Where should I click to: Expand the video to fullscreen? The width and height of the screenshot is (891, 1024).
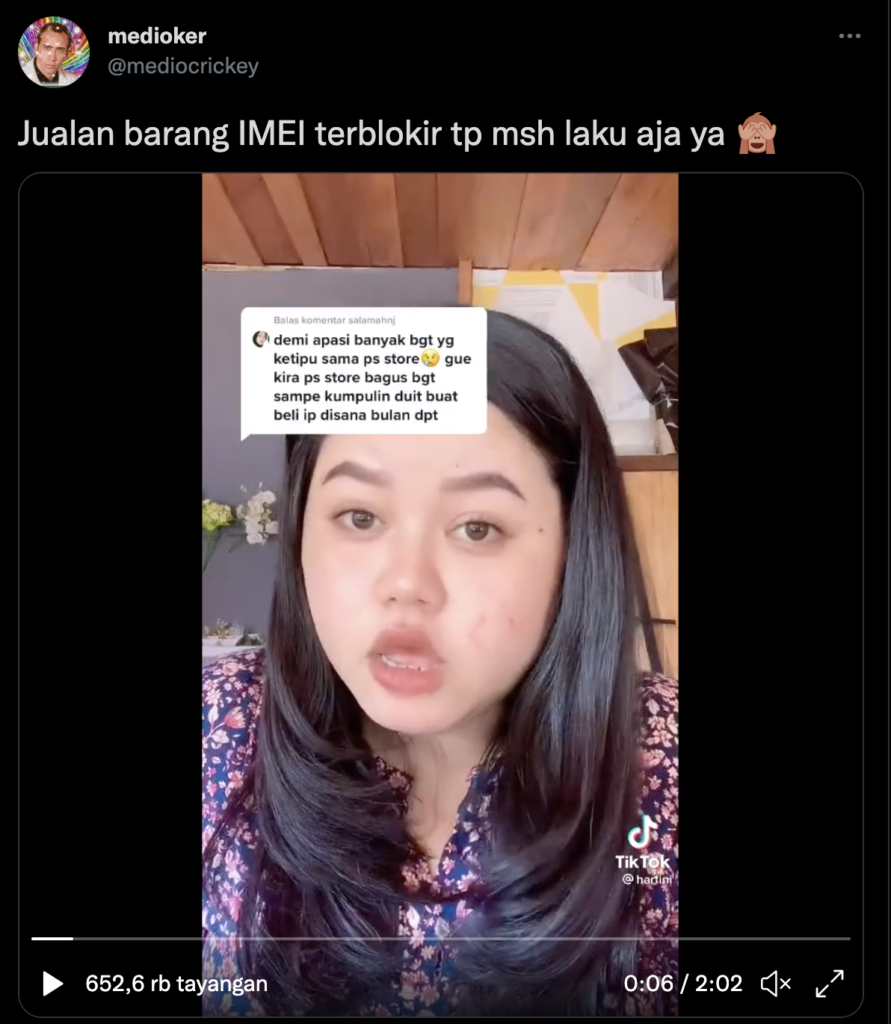click(x=830, y=984)
